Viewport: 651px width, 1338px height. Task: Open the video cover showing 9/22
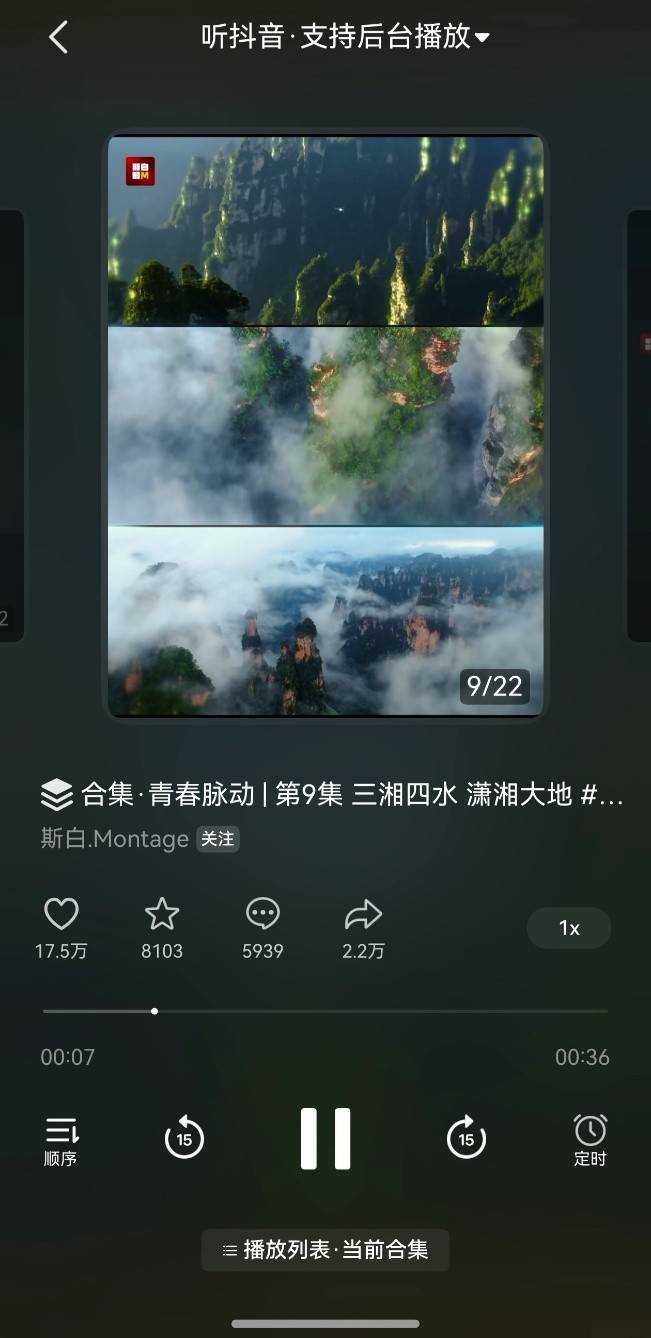point(326,425)
